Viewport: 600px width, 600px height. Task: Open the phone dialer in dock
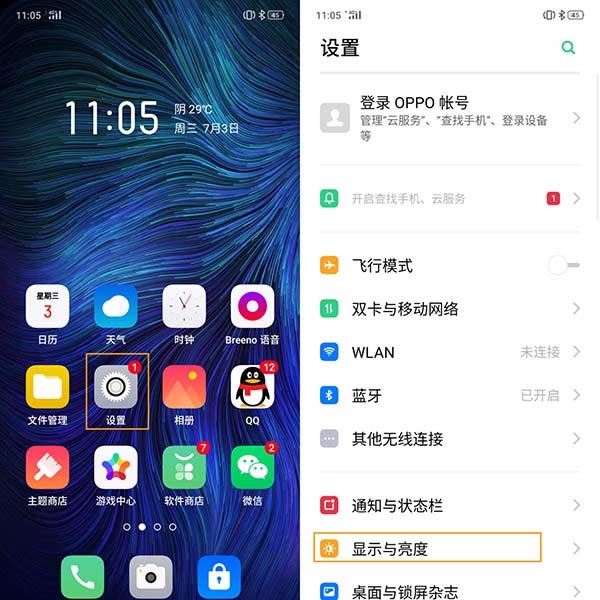82,575
